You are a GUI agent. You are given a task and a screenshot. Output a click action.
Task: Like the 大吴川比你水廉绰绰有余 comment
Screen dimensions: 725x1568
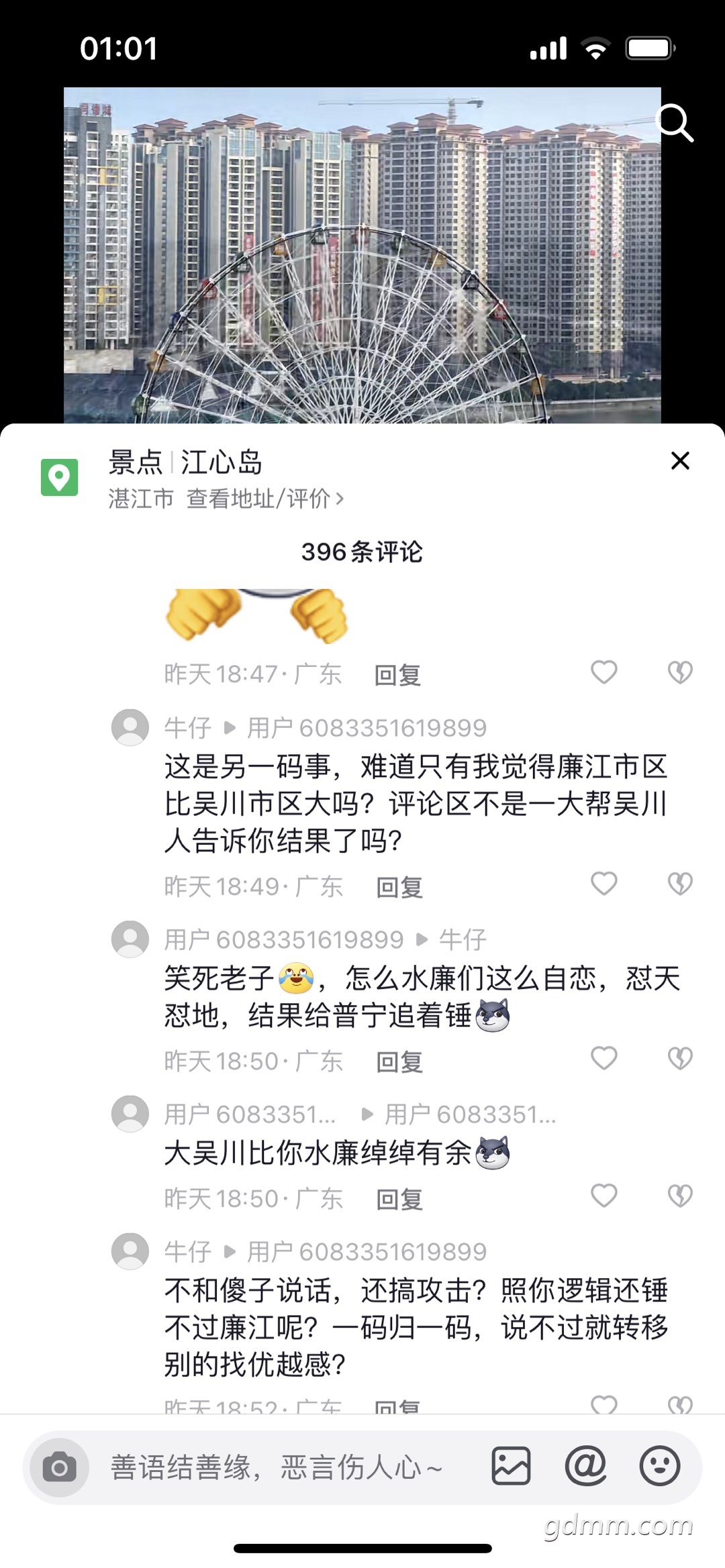click(x=603, y=1196)
